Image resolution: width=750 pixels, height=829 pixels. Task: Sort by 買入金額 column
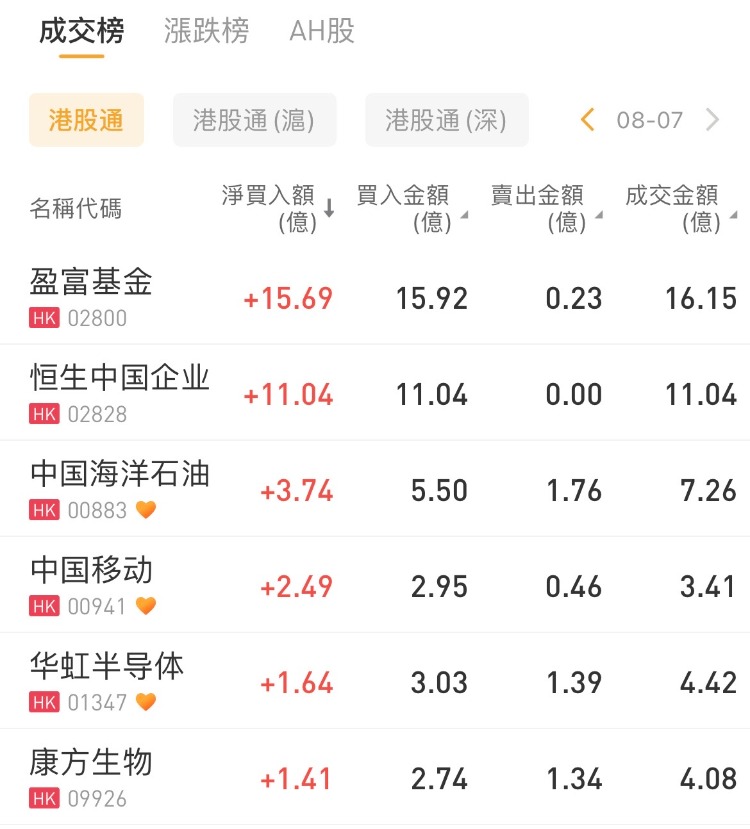point(410,208)
